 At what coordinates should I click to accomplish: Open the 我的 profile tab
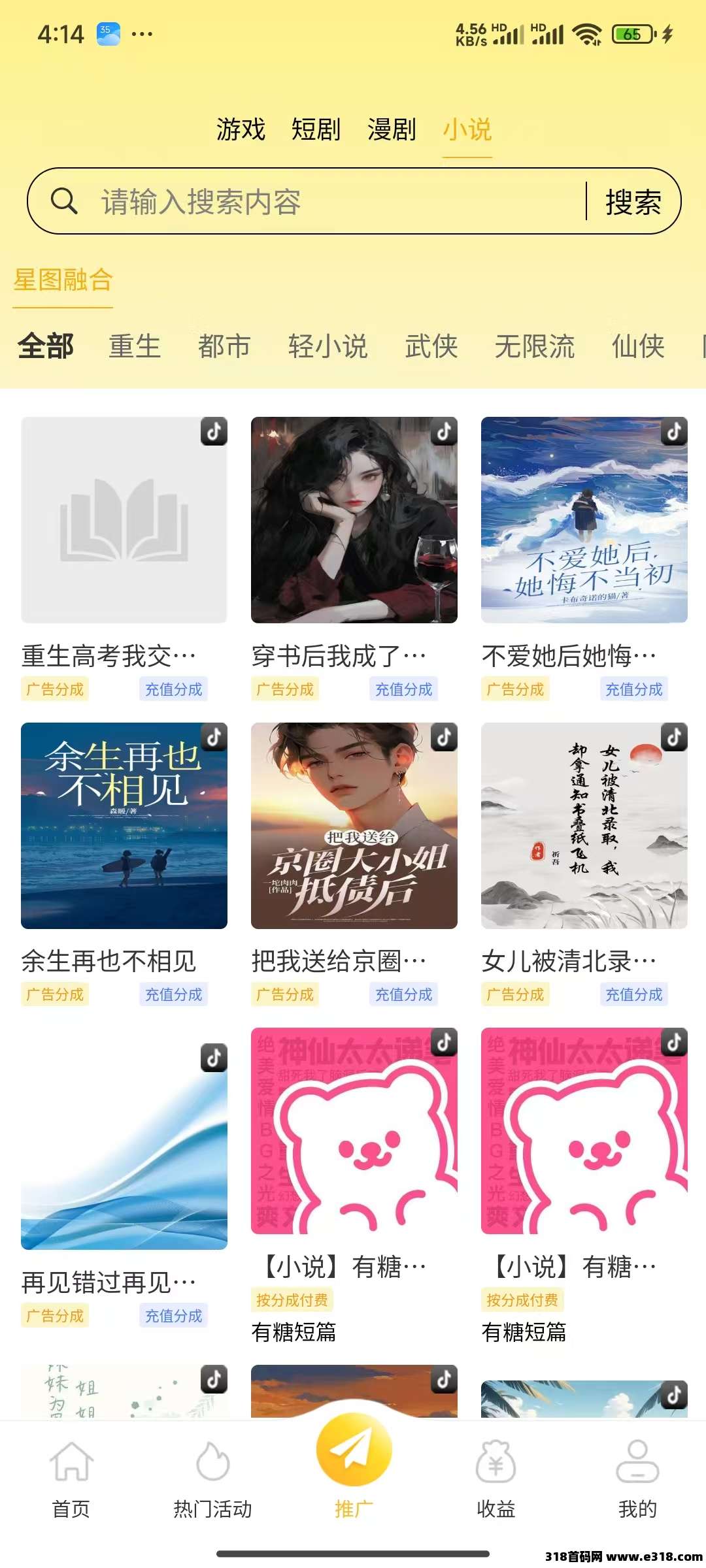click(x=637, y=1479)
